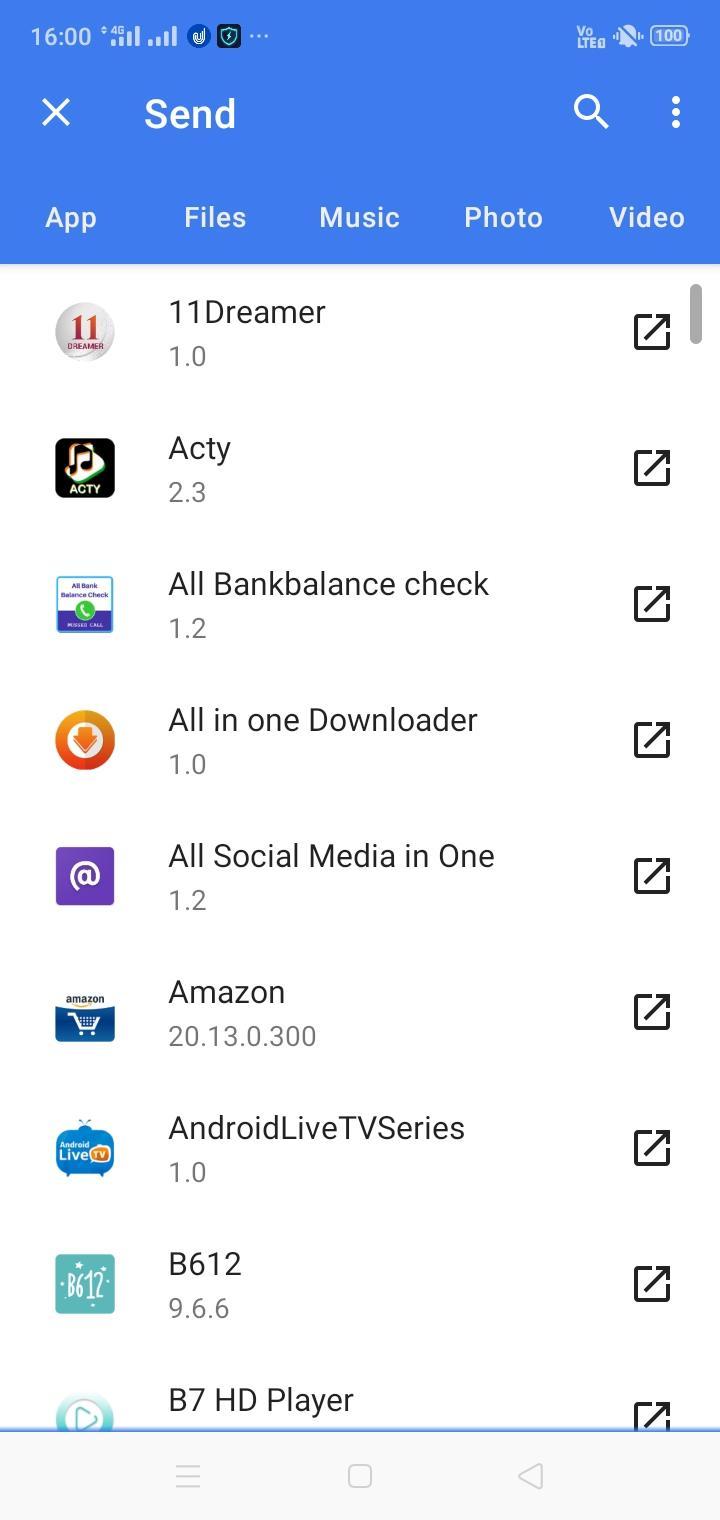Screen dimensions: 720x1520
Task: Open the search icon
Action: pos(591,113)
